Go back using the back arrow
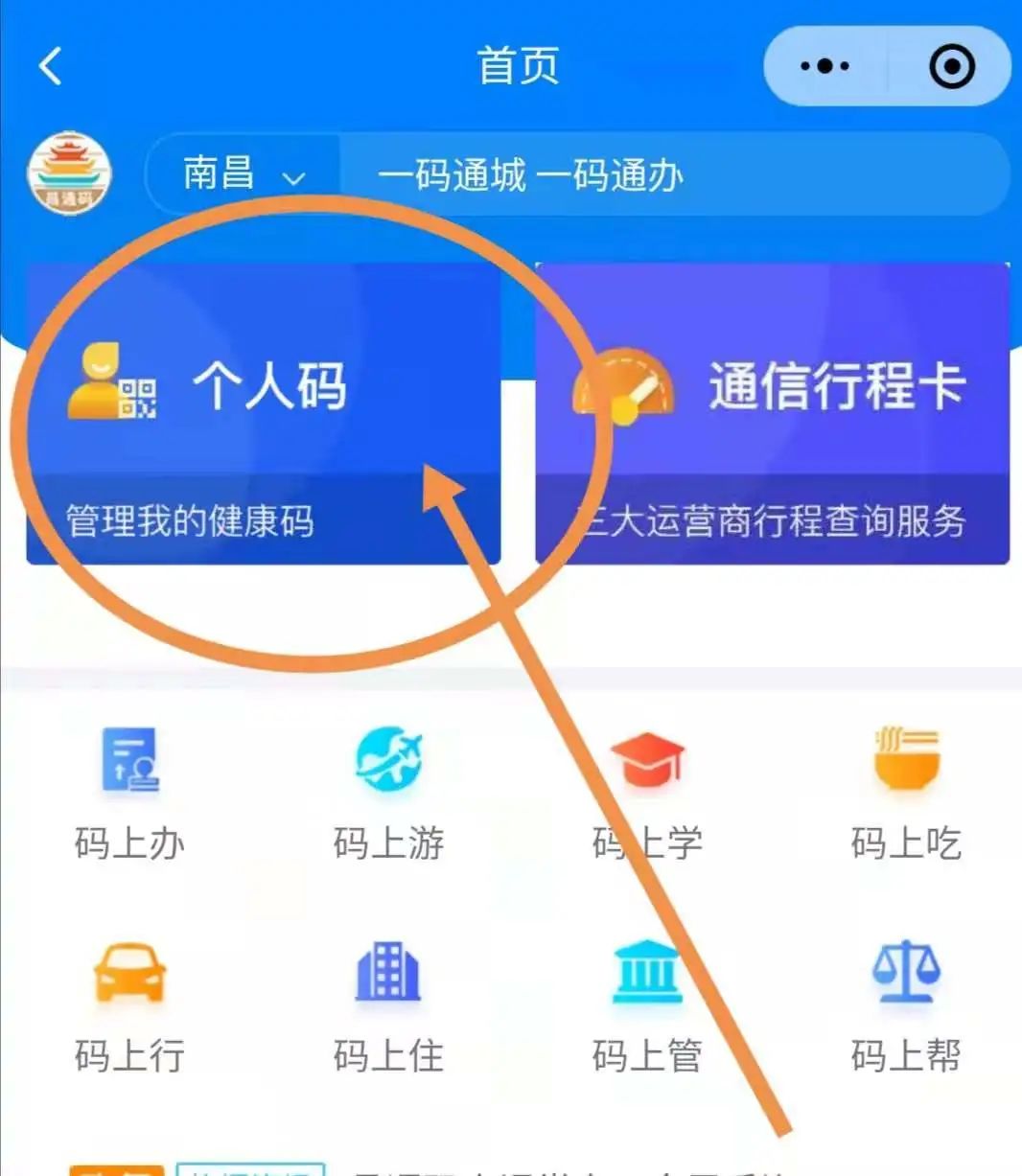 tap(51, 66)
